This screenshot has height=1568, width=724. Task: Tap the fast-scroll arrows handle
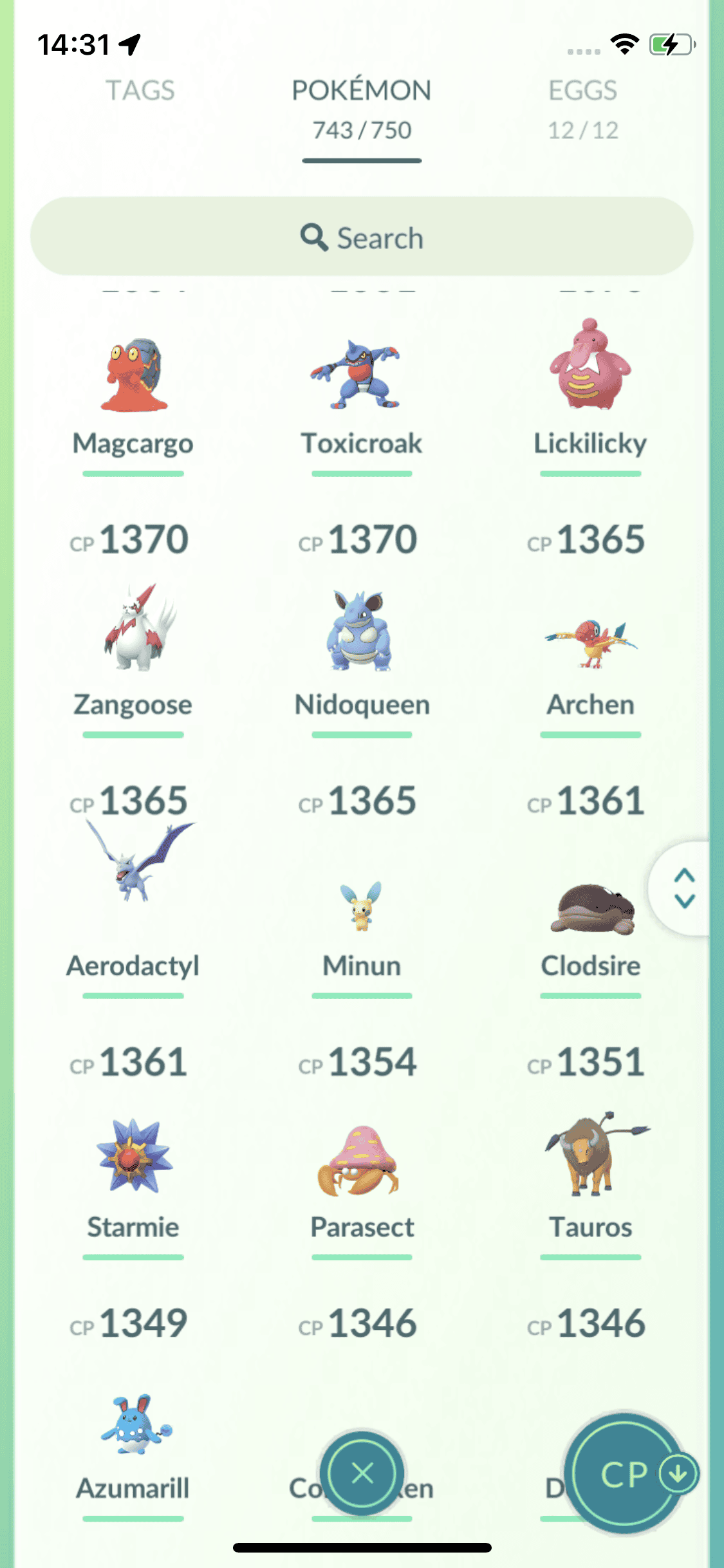click(x=684, y=888)
